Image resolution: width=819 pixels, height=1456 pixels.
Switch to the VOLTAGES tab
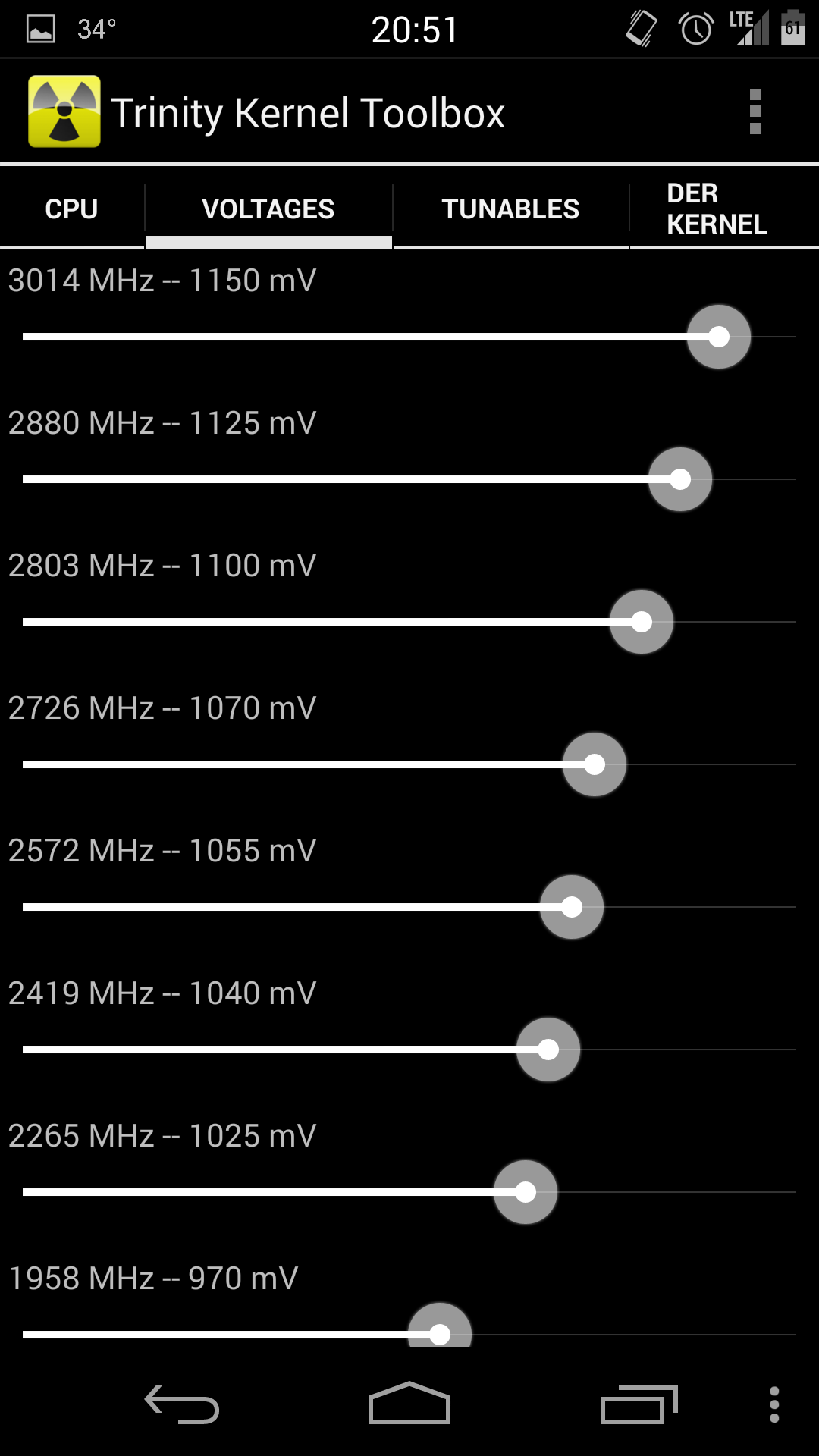pos(268,209)
